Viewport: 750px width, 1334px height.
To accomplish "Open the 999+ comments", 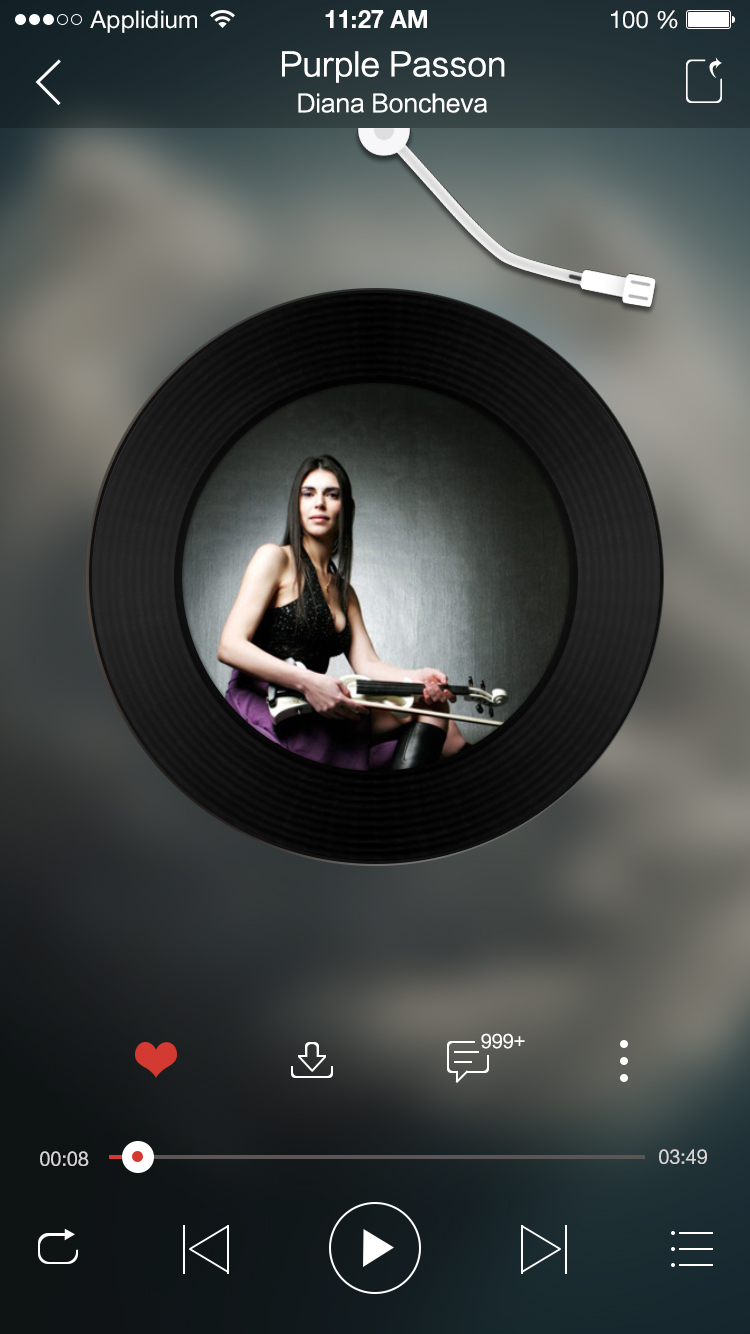I will point(470,1060).
